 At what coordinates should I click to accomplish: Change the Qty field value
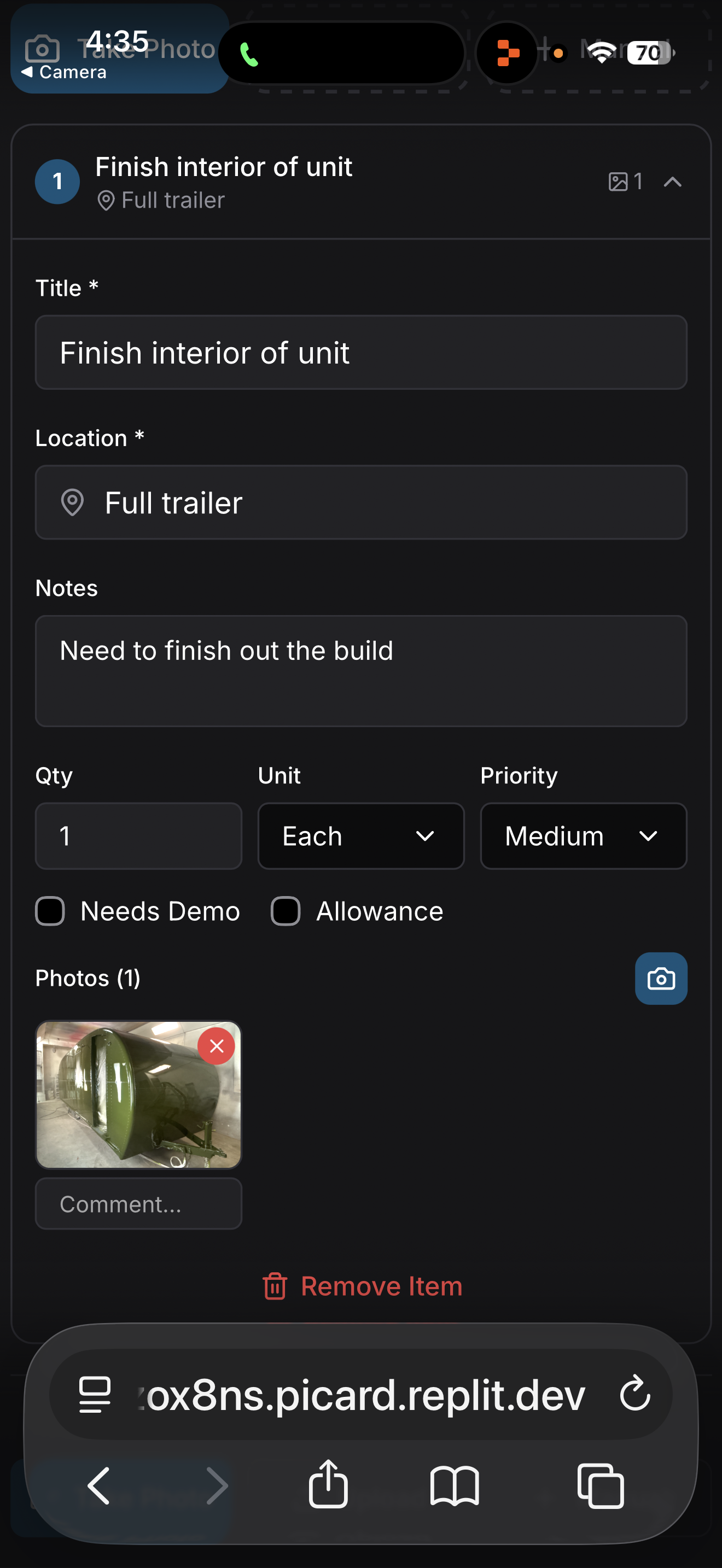pos(138,836)
